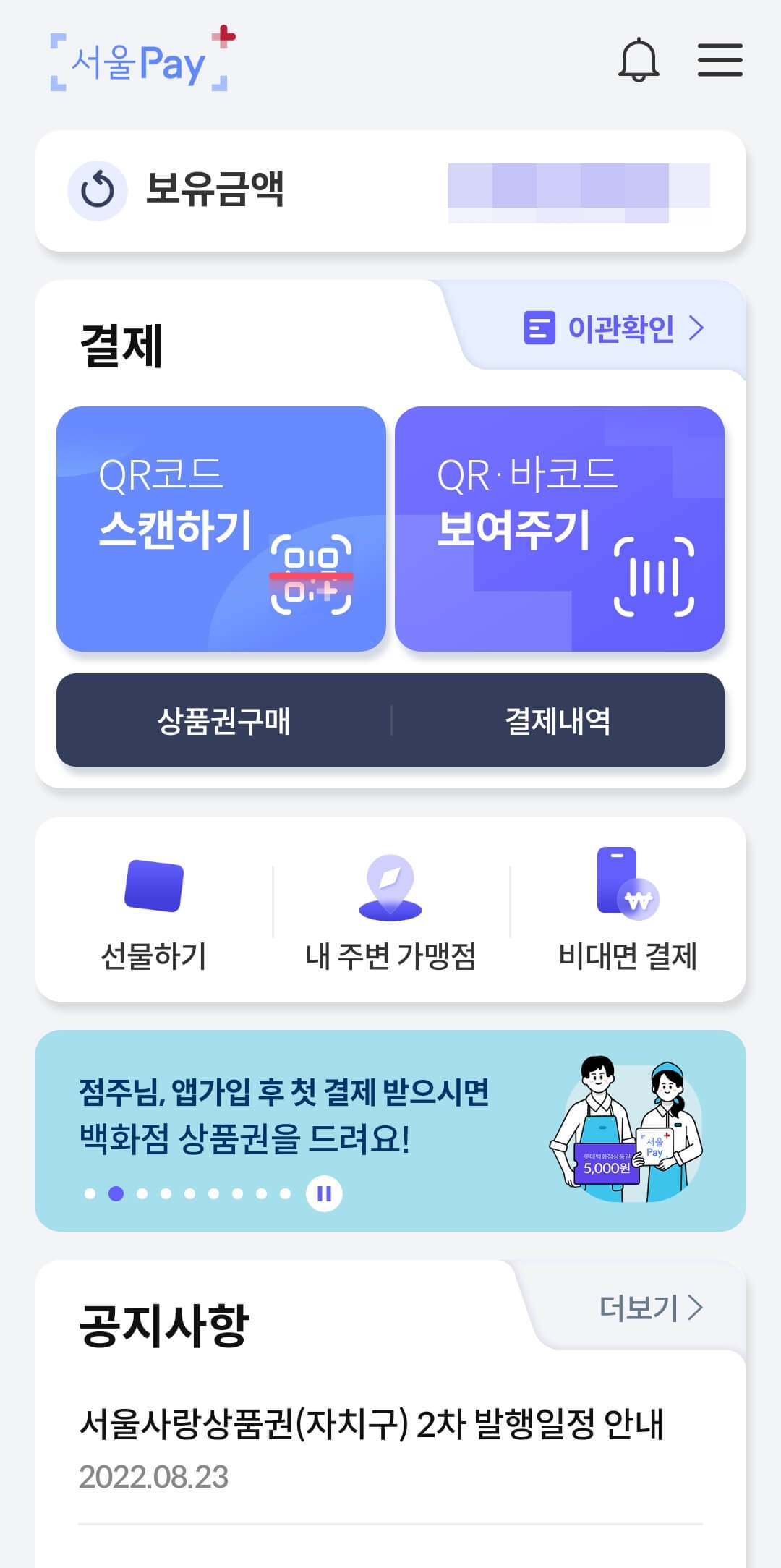Expand 이관확인 via its chevron arrow
This screenshot has height=1568, width=781.
(x=697, y=330)
